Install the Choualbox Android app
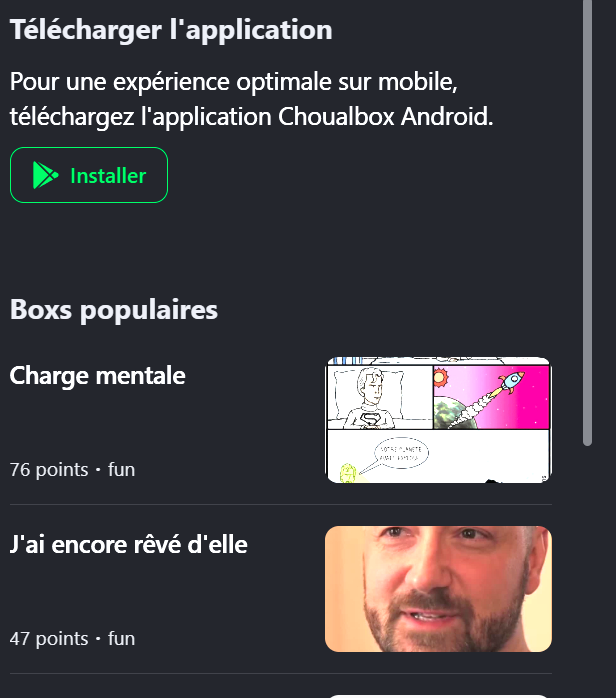The height and width of the screenshot is (698, 616). pyautogui.click(x=89, y=175)
